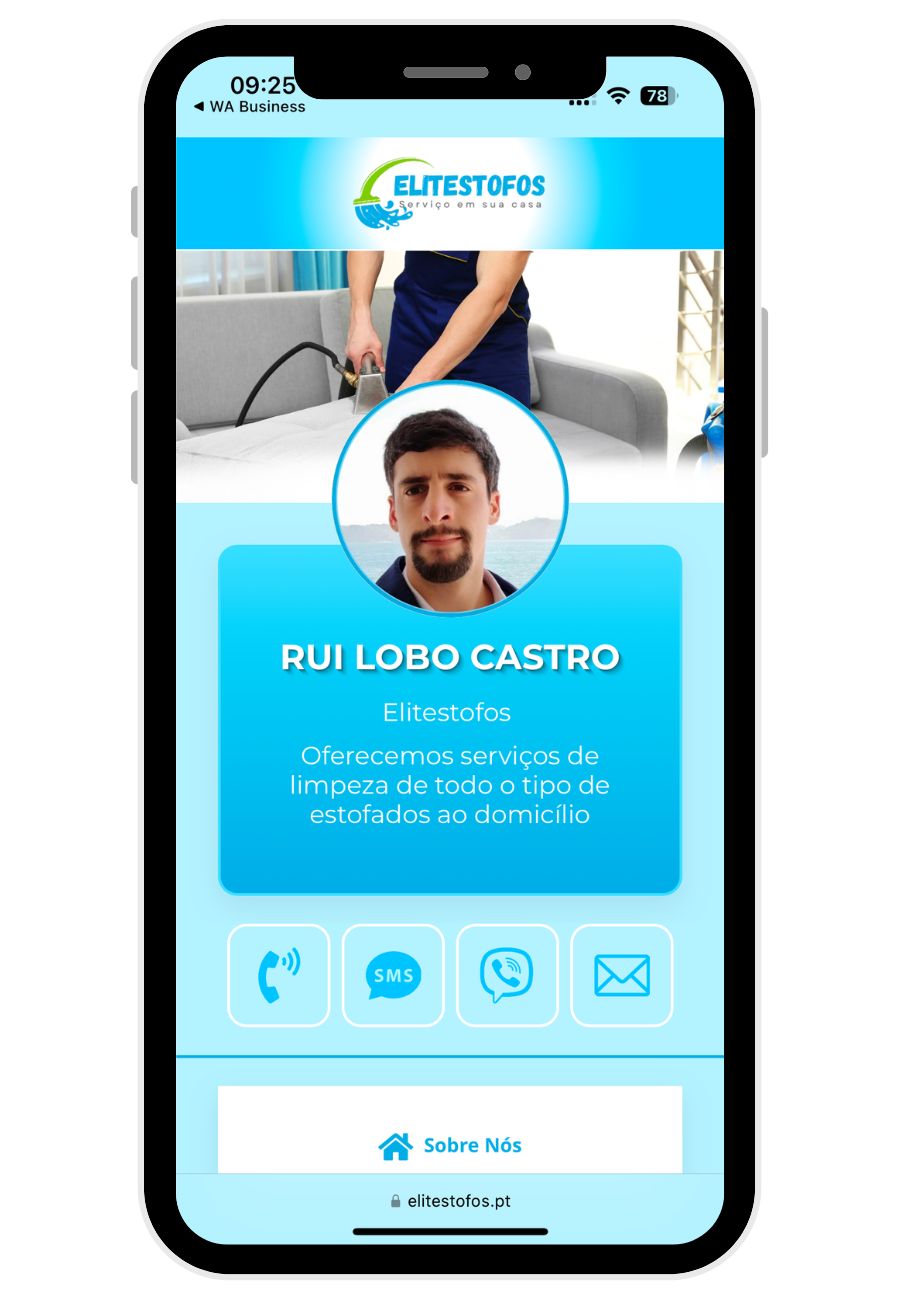
Task: Send an SMS with the SMS icon
Action: (x=393, y=975)
